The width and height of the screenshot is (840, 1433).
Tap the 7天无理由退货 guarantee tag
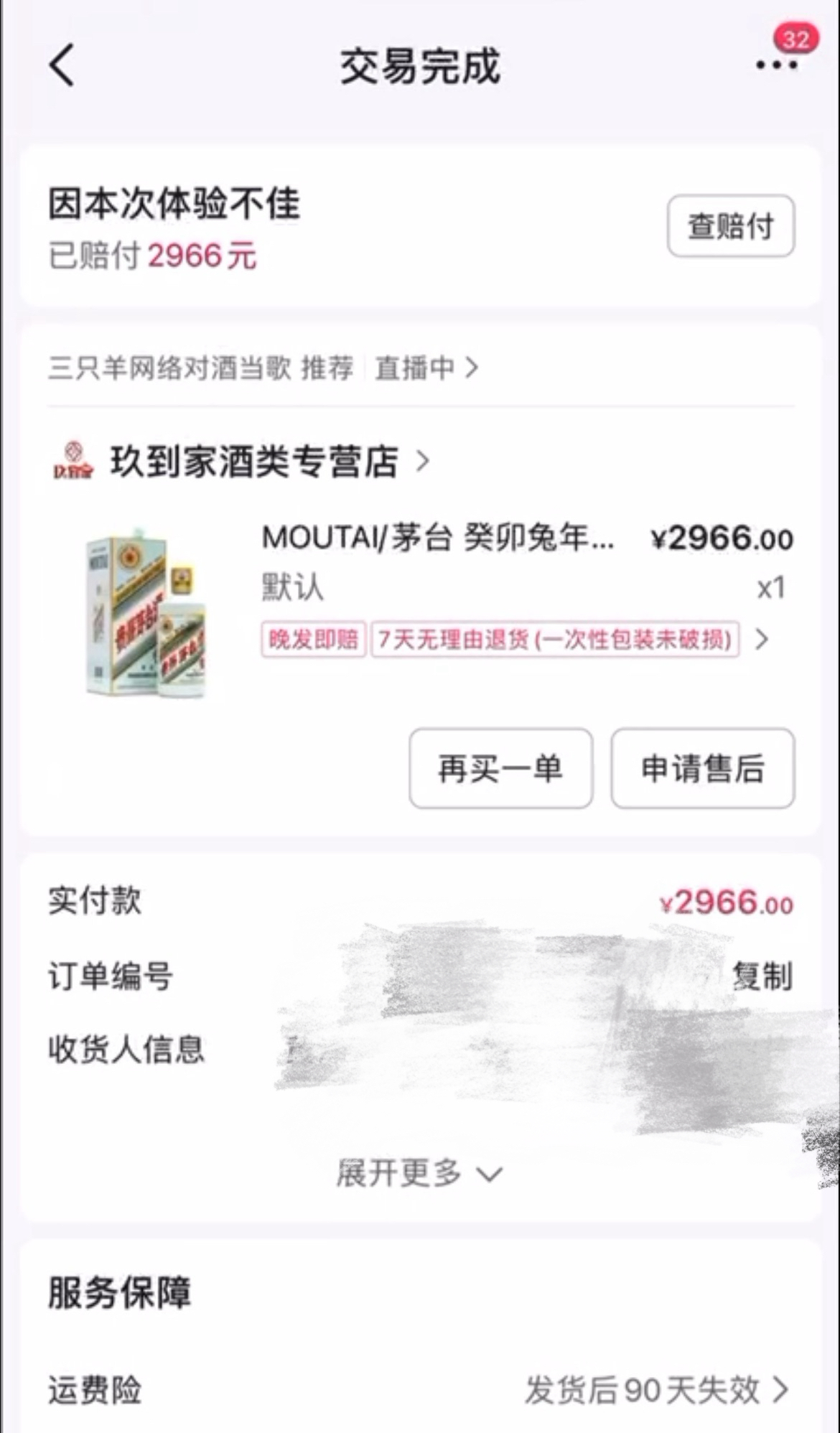tap(554, 641)
